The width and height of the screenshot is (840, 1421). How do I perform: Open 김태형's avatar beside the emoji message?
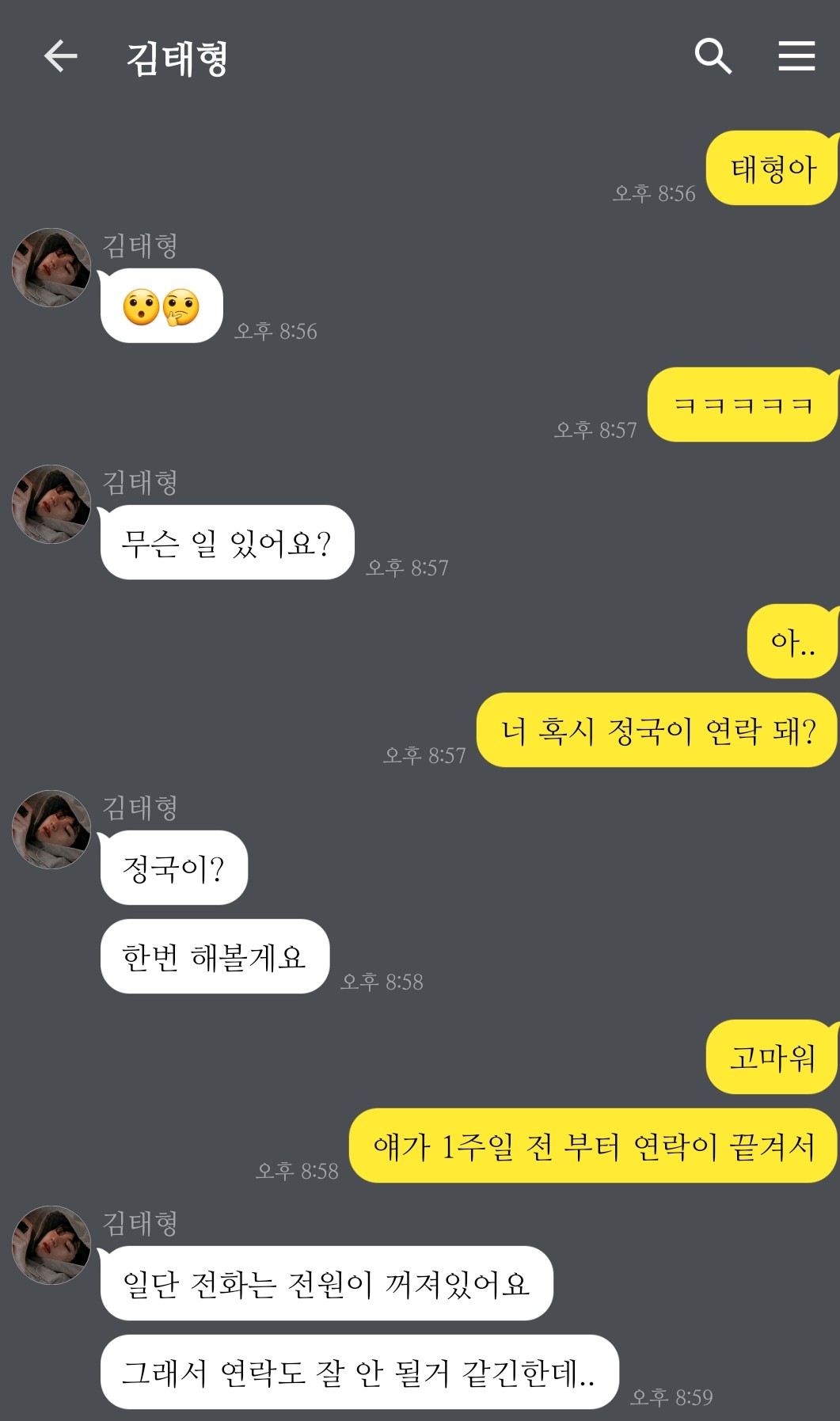51,268
